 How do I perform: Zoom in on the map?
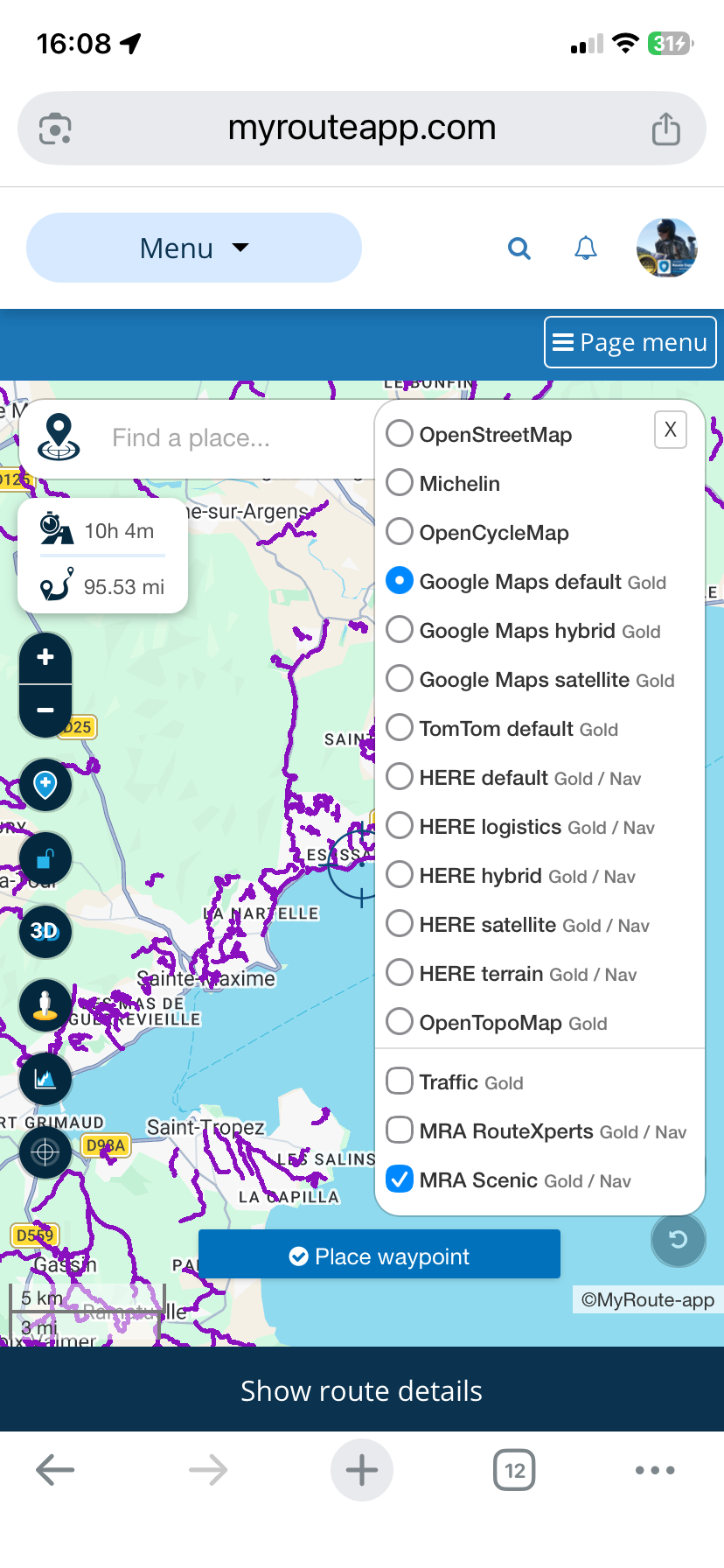pyautogui.click(x=45, y=657)
